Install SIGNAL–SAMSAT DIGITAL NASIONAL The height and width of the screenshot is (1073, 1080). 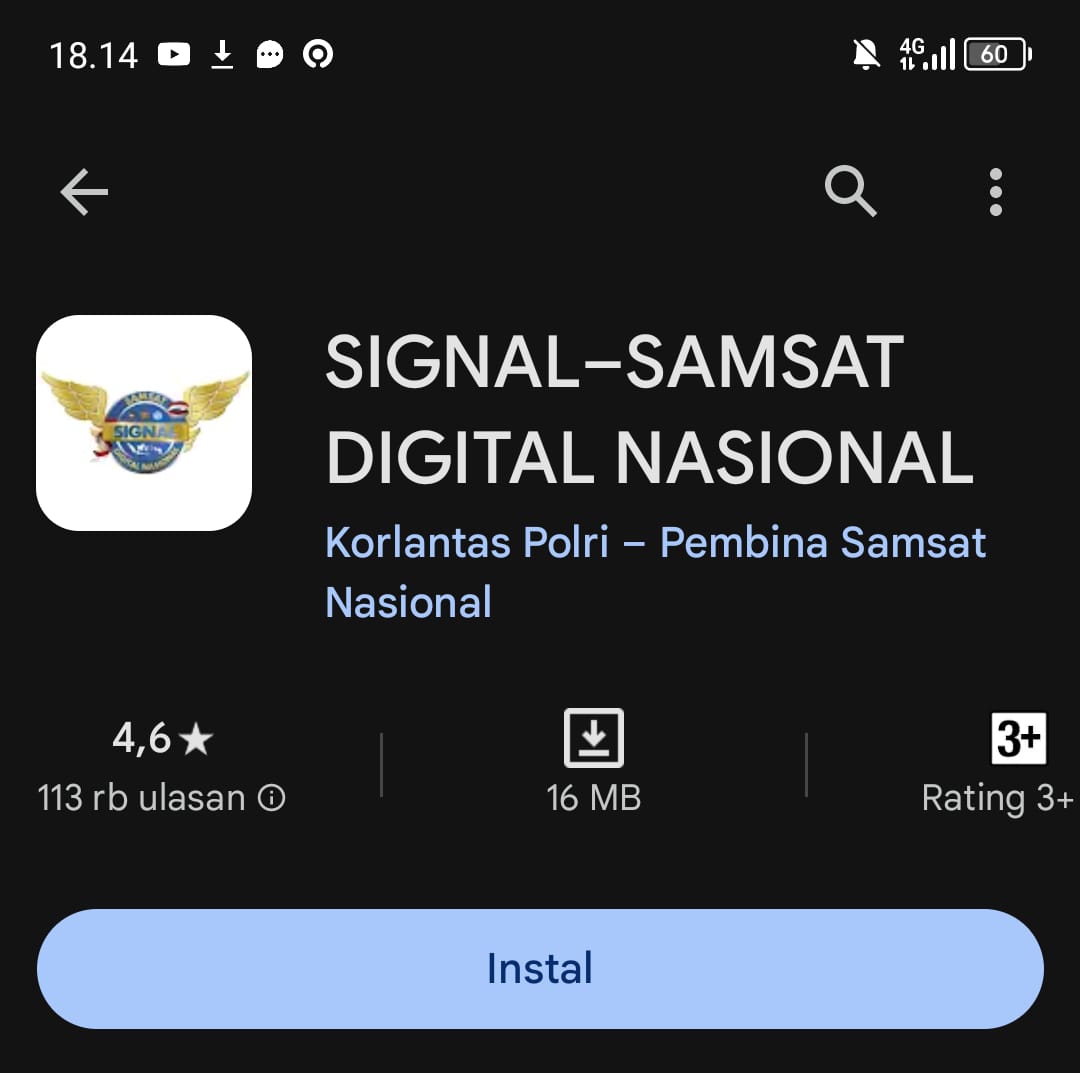540,968
